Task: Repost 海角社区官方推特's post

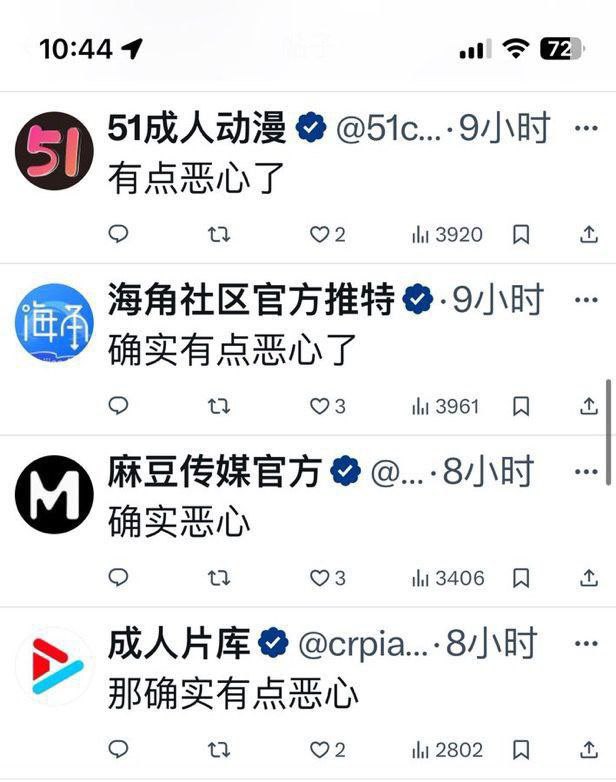Action: click(218, 406)
